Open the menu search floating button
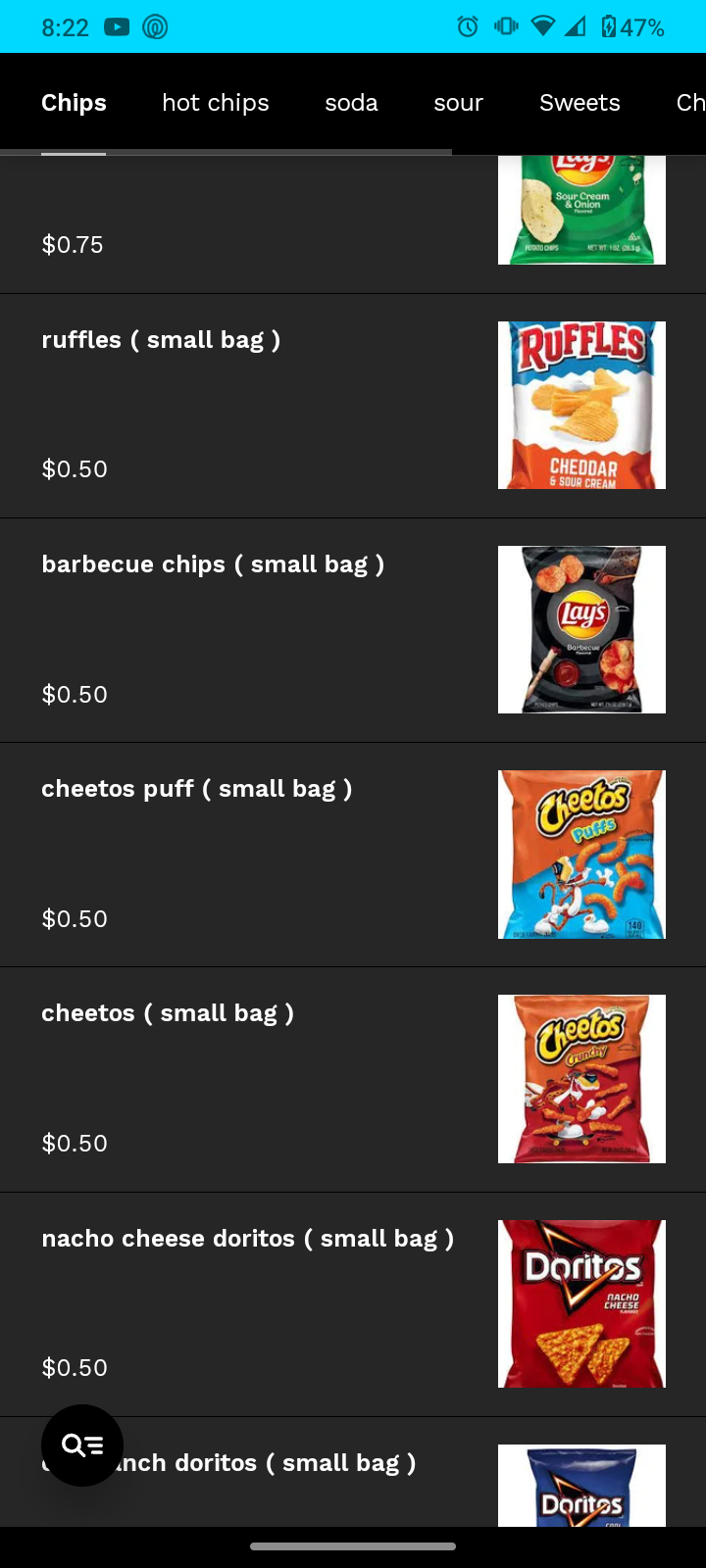Viewport: 706px width, 1568px height. 82,1445
